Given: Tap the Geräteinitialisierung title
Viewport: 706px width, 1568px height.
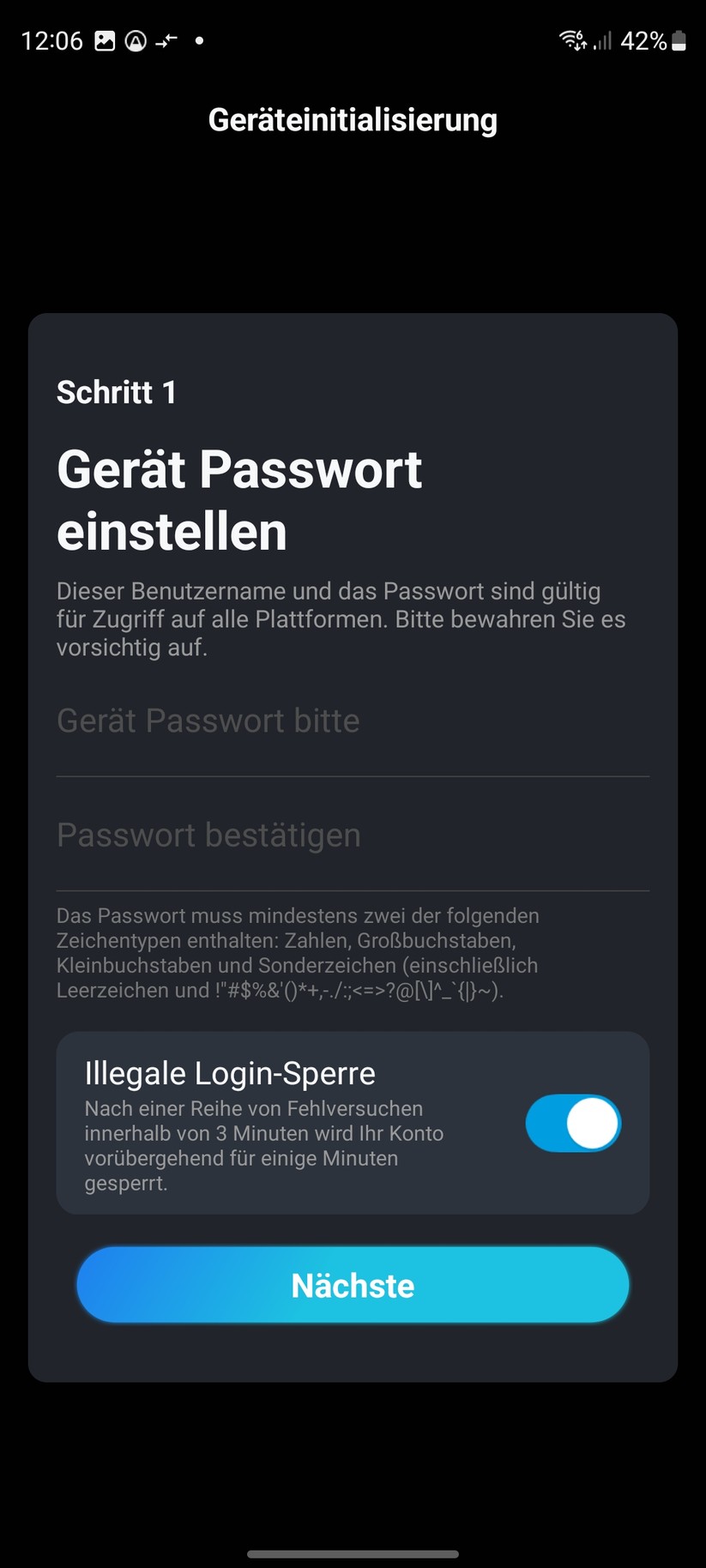Looking at the screenshot, I should [353, 119].
